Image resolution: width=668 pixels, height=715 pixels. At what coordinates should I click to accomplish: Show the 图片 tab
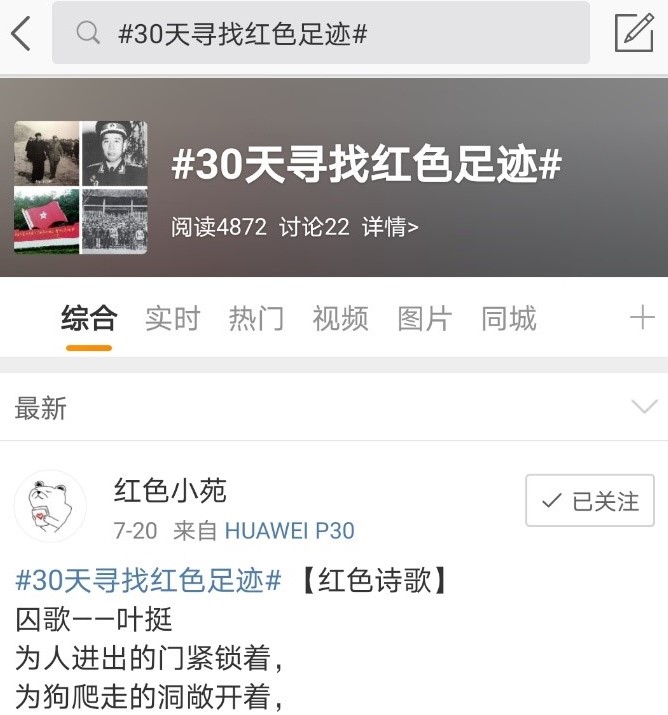tap(424, 319)
